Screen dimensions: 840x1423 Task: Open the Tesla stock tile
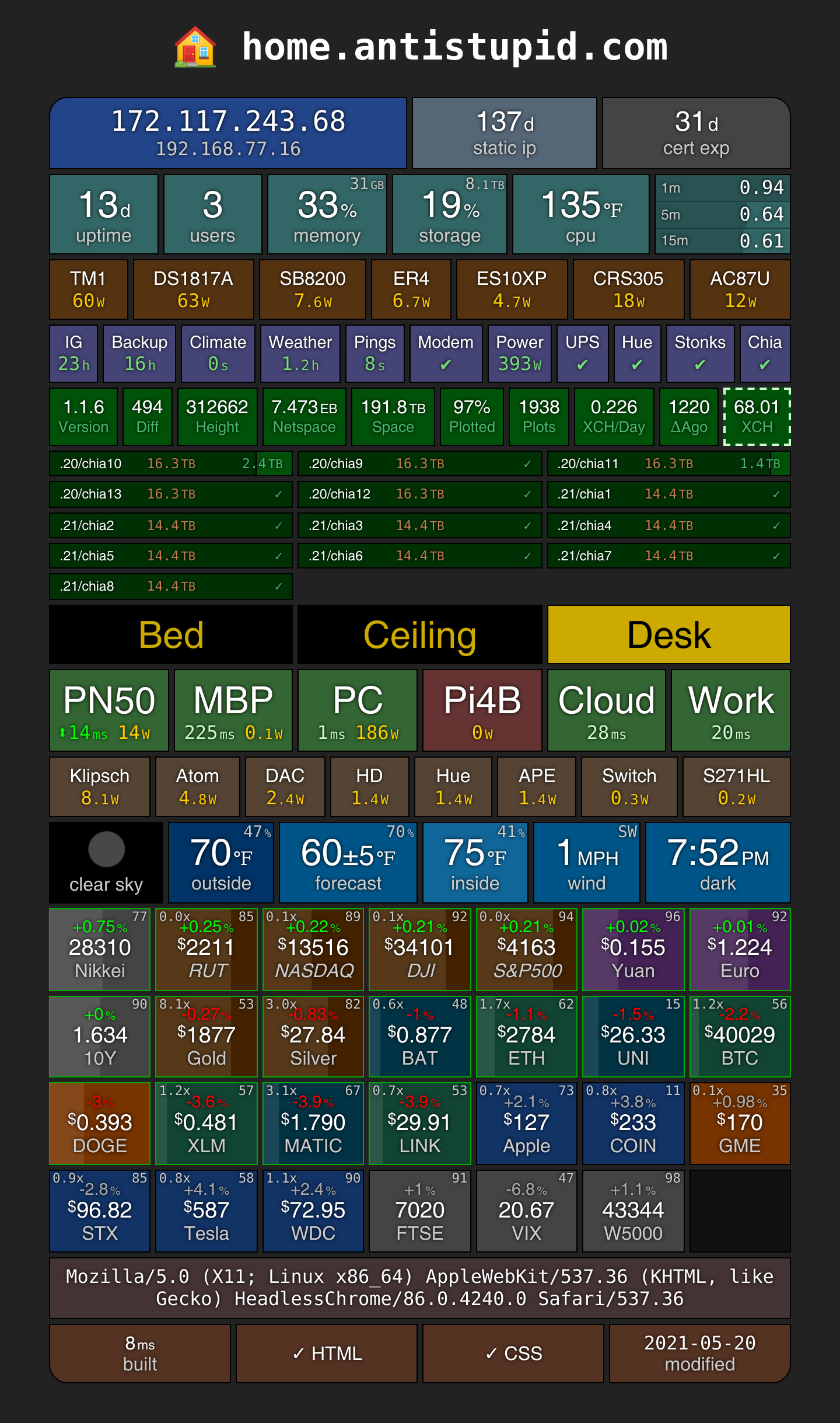tap(206, 1211)
